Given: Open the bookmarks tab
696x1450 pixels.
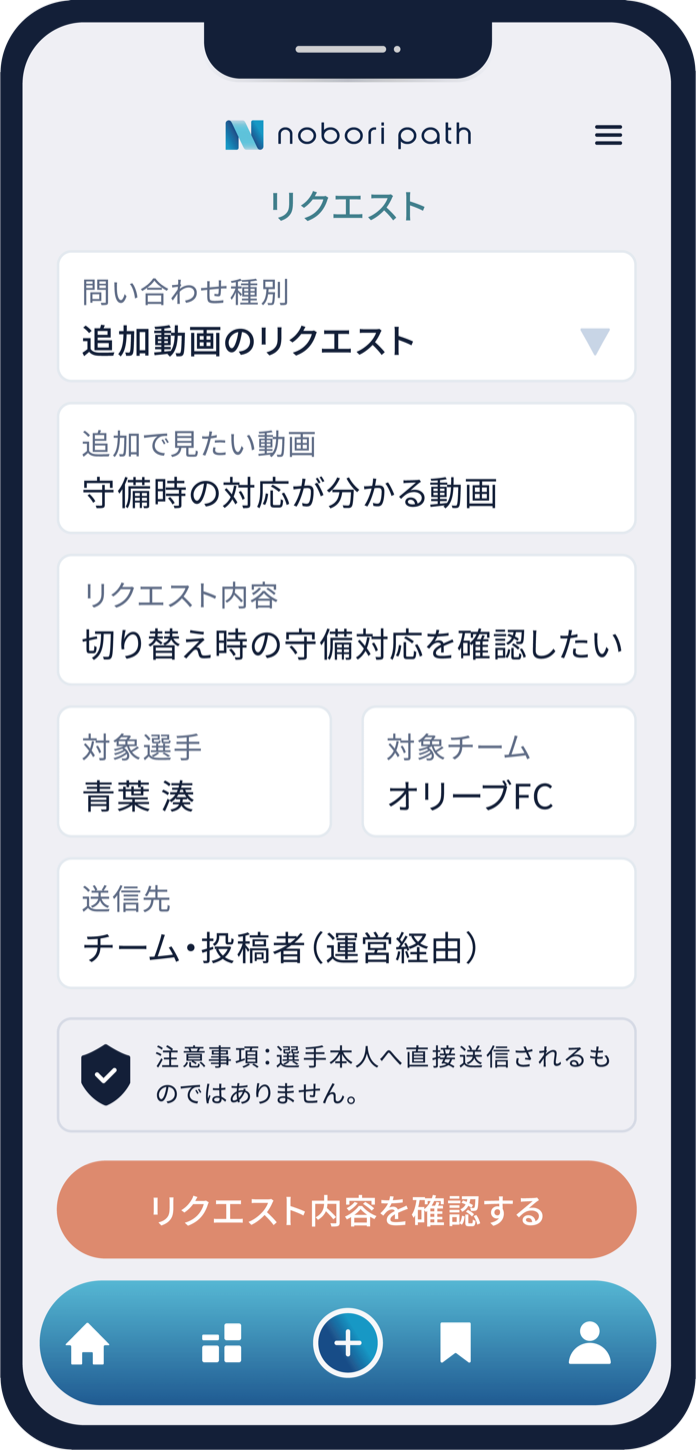Looking at the screenshot, I should [x=456, y=1343].
